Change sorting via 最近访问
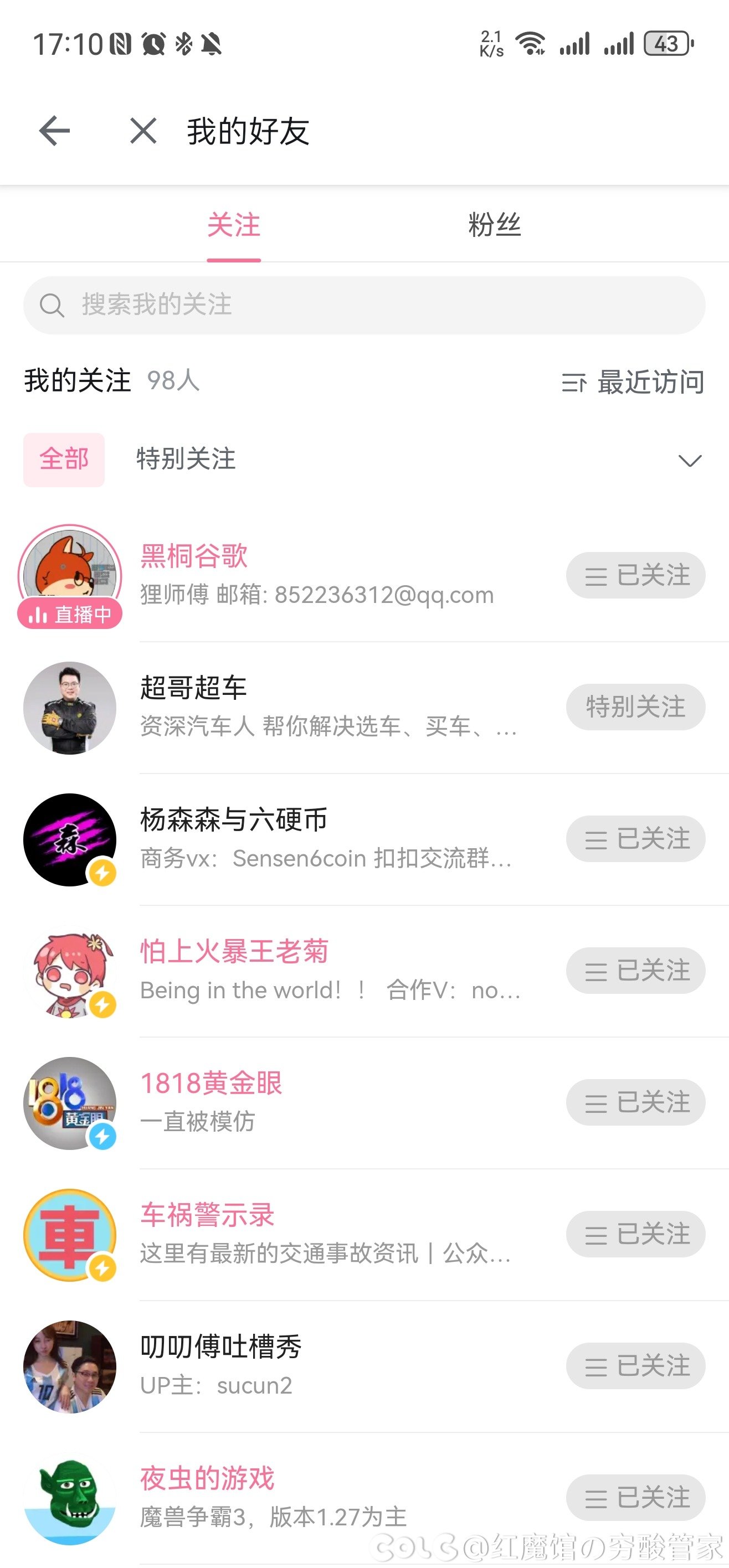The width and height of the screenshot is (729, 1568). pos(633,382)
